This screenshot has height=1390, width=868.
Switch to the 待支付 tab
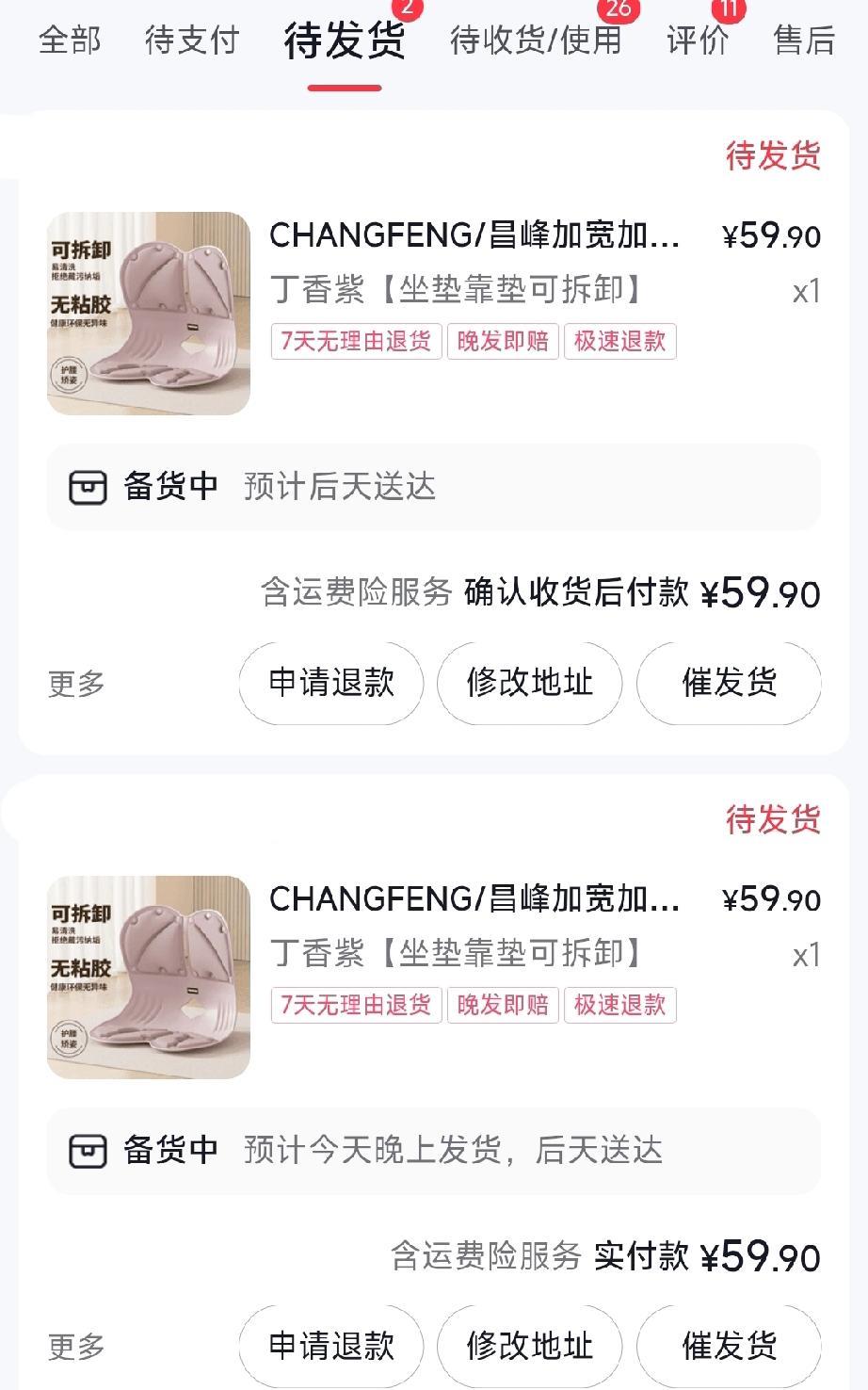click(x=192, y=40)
